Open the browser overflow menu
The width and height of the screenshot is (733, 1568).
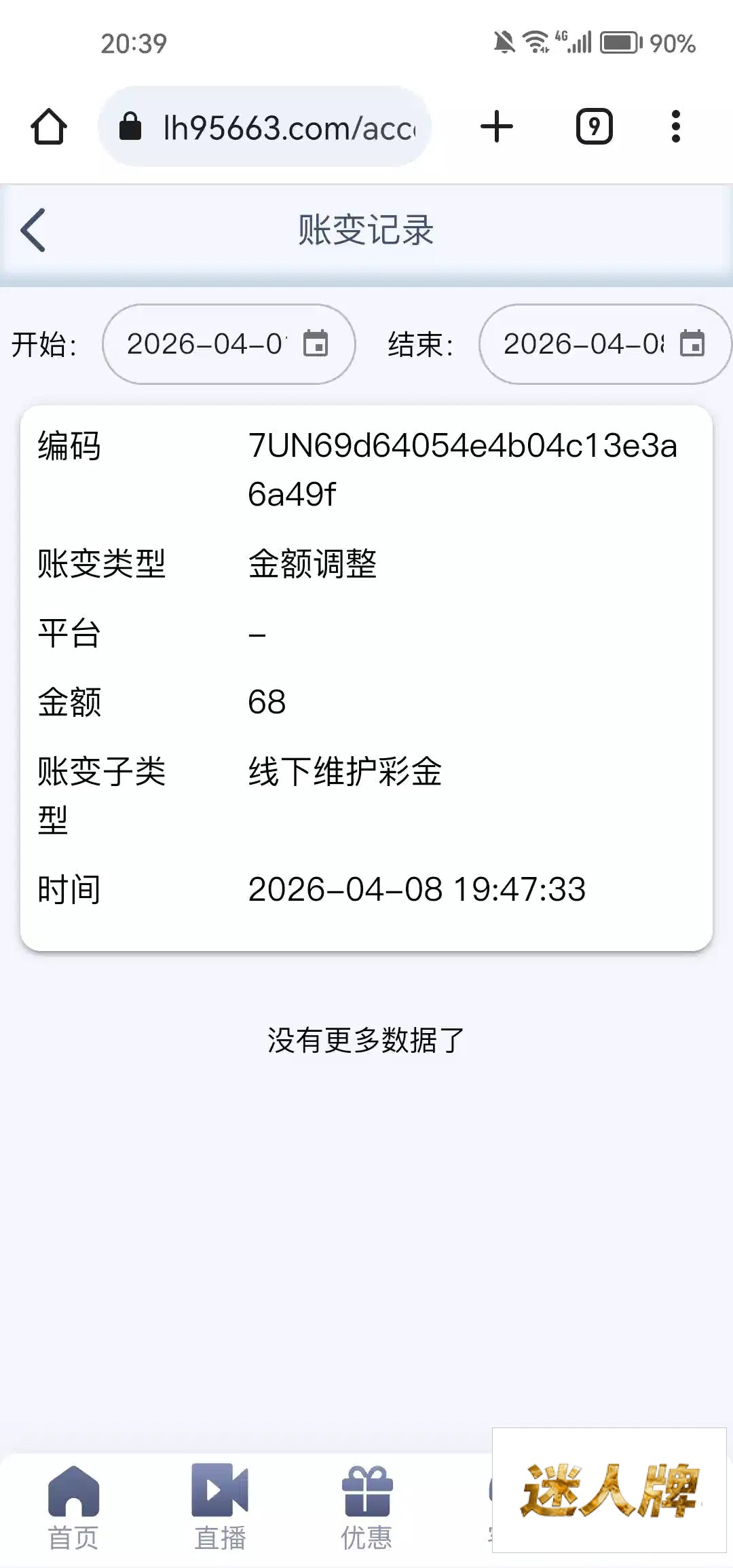(x=675, y=127)
